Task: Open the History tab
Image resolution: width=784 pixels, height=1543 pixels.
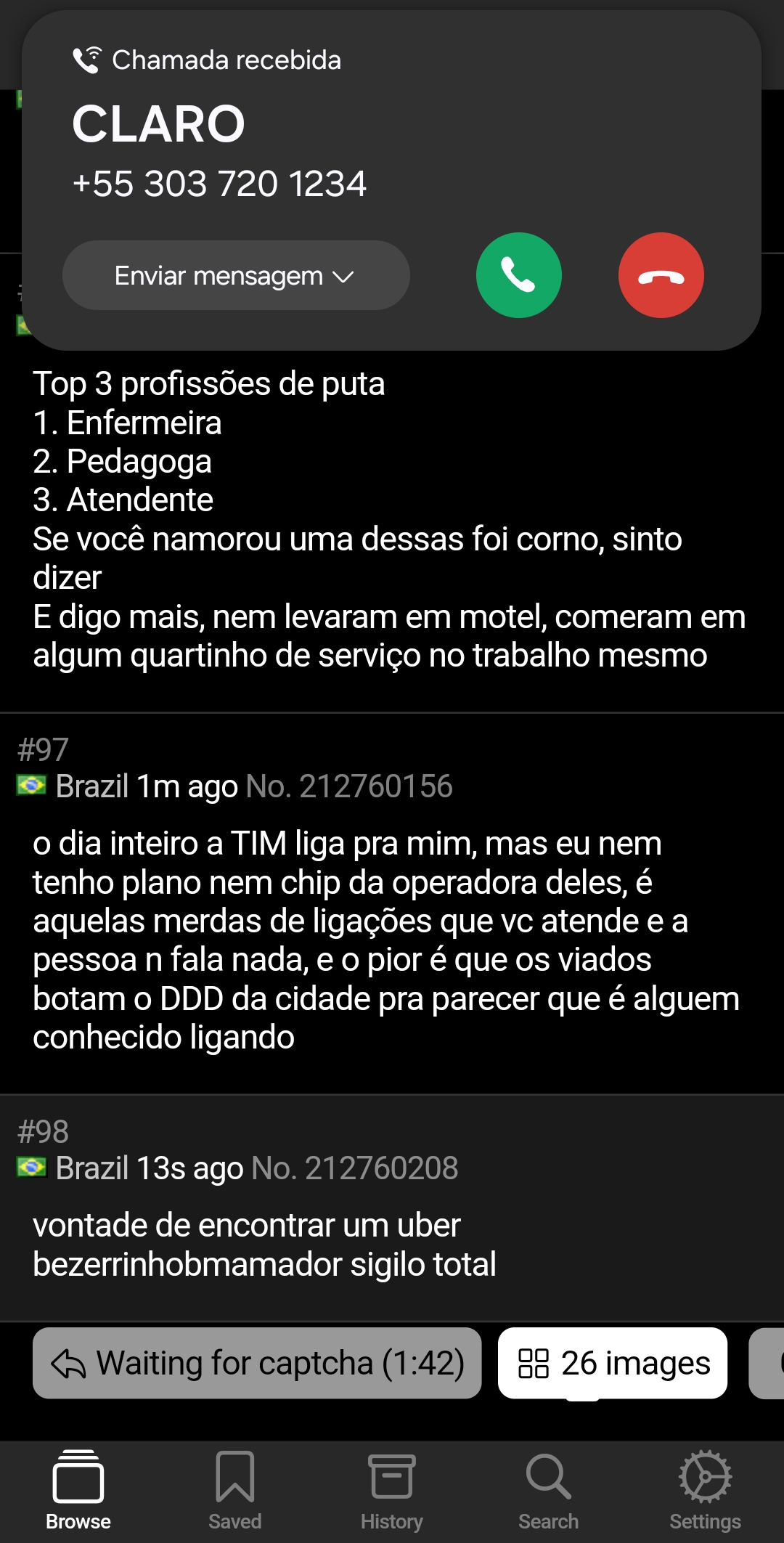Action: pyautogui.click(x=392, y=1491)
